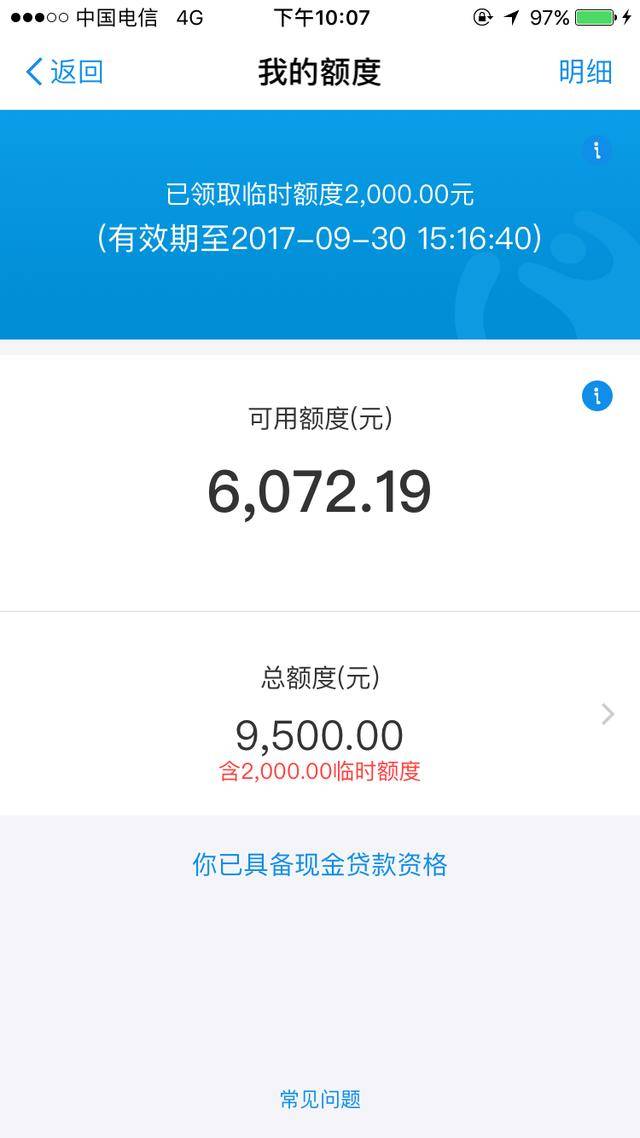Go back using the 返回 button
The width and height of the screenshot is (640, 1138).
pos(64,72)
